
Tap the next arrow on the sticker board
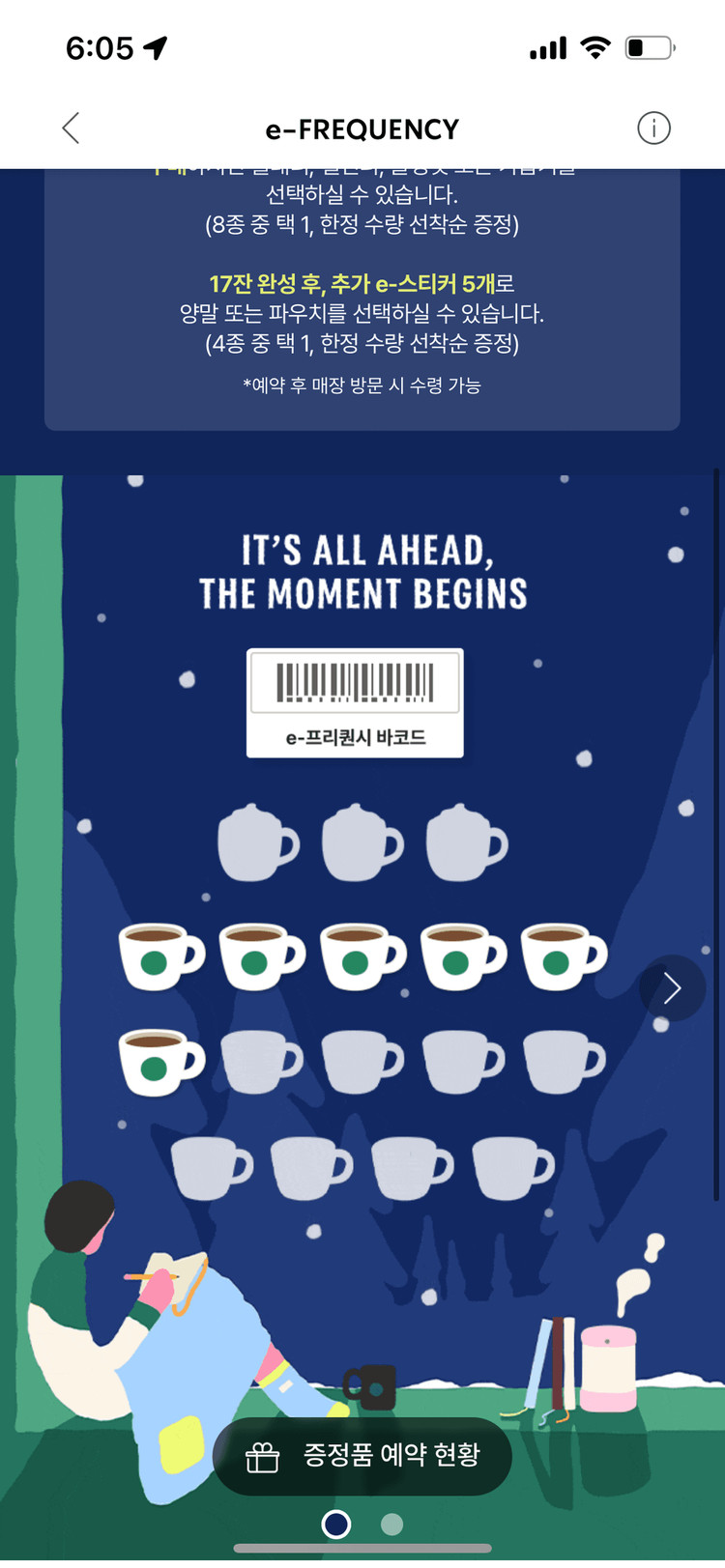[x=672, y=987]
